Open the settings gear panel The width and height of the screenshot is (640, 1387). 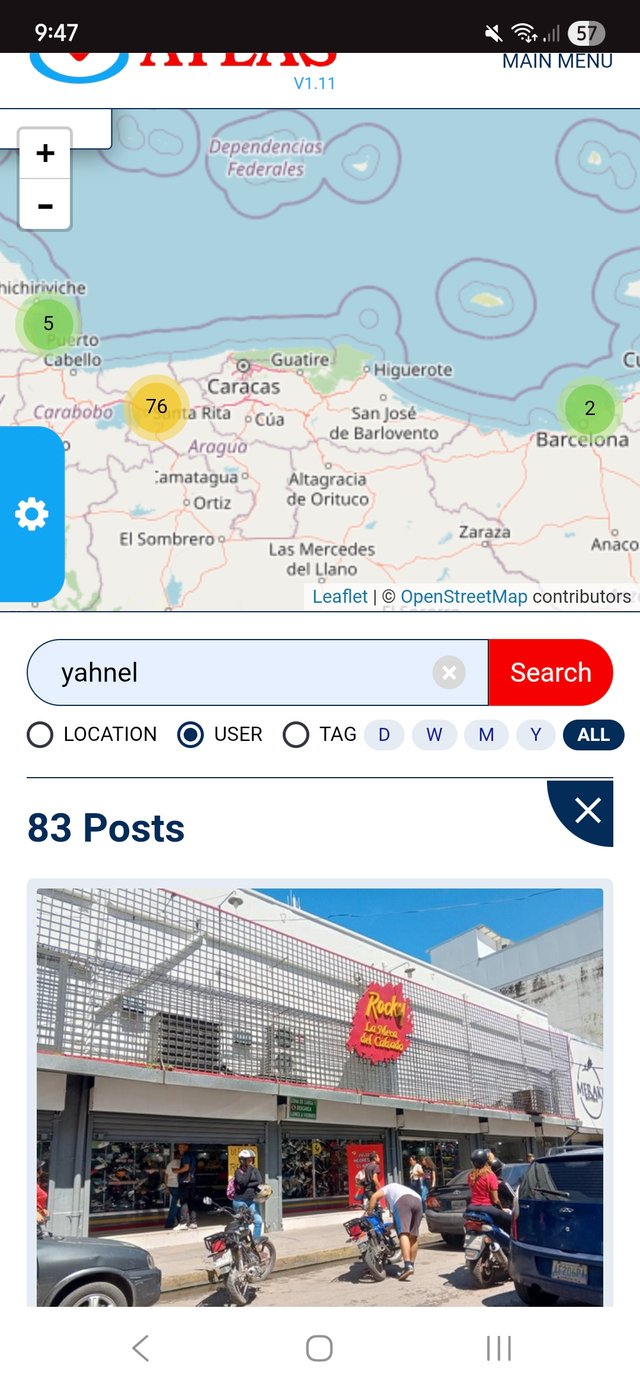pos(31,514)
